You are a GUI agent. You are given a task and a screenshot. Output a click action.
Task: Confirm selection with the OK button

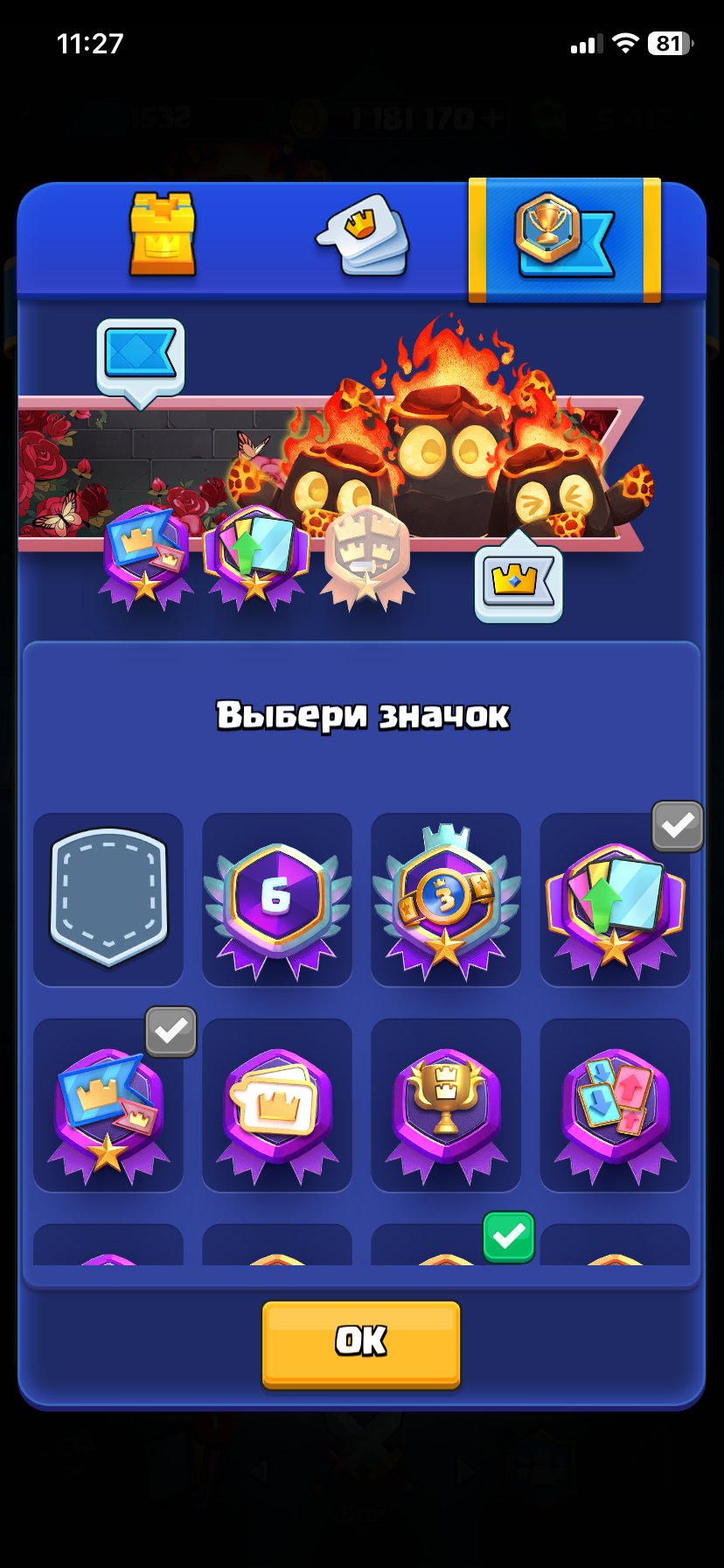point(361,1343)
